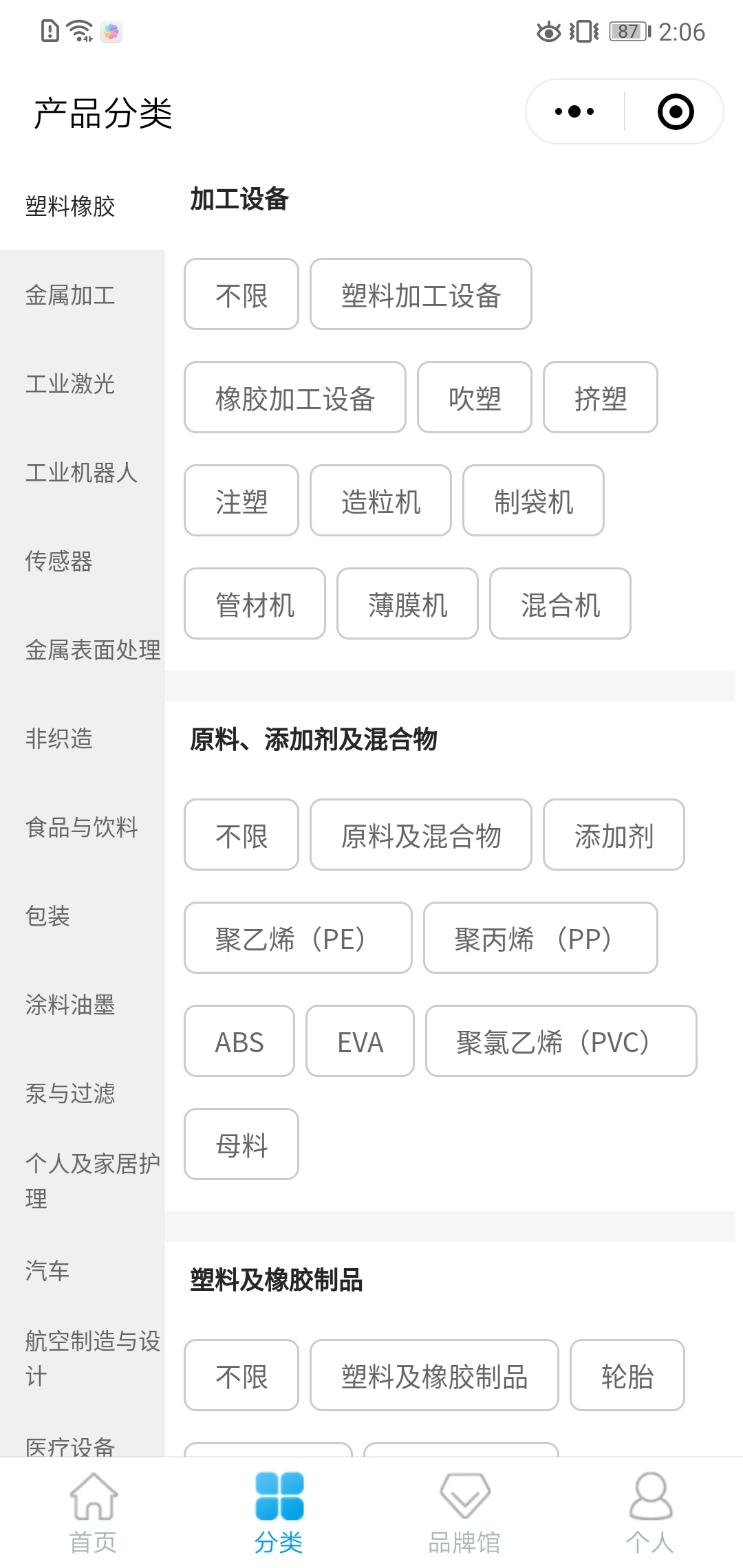This screenshot has width=743, height=1568.
Task: Tap the 塑料加工设备 chip
Action: pyautogui.click(x=421, y=294)
